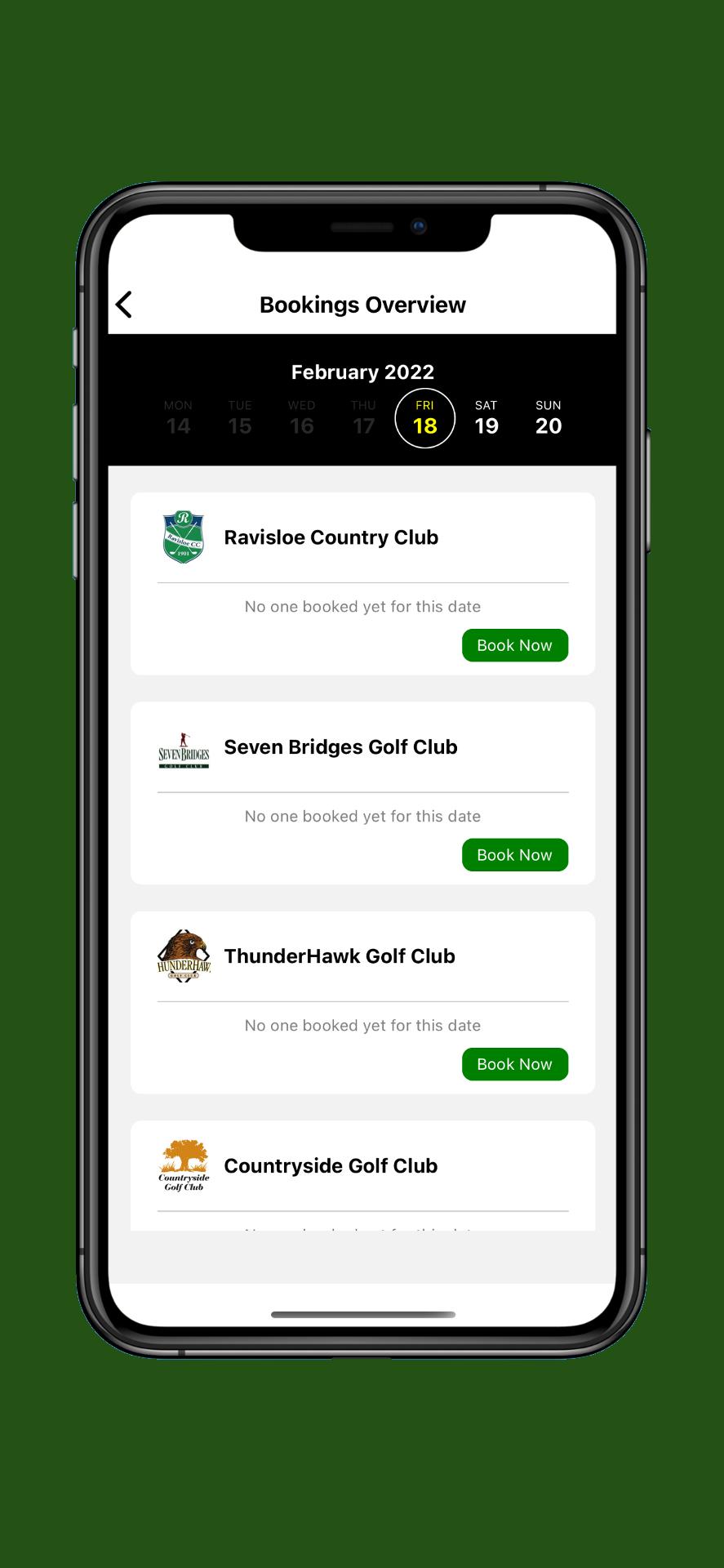Go back from Bookings Overview
Viewport: 724px width, 1568px height.
pos(124,305)
